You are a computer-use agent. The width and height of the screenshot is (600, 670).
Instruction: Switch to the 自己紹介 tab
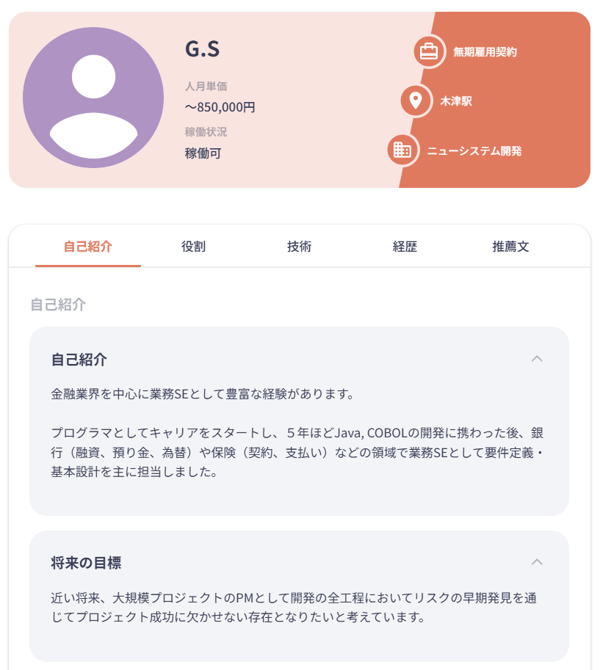(x=88, y=246)
